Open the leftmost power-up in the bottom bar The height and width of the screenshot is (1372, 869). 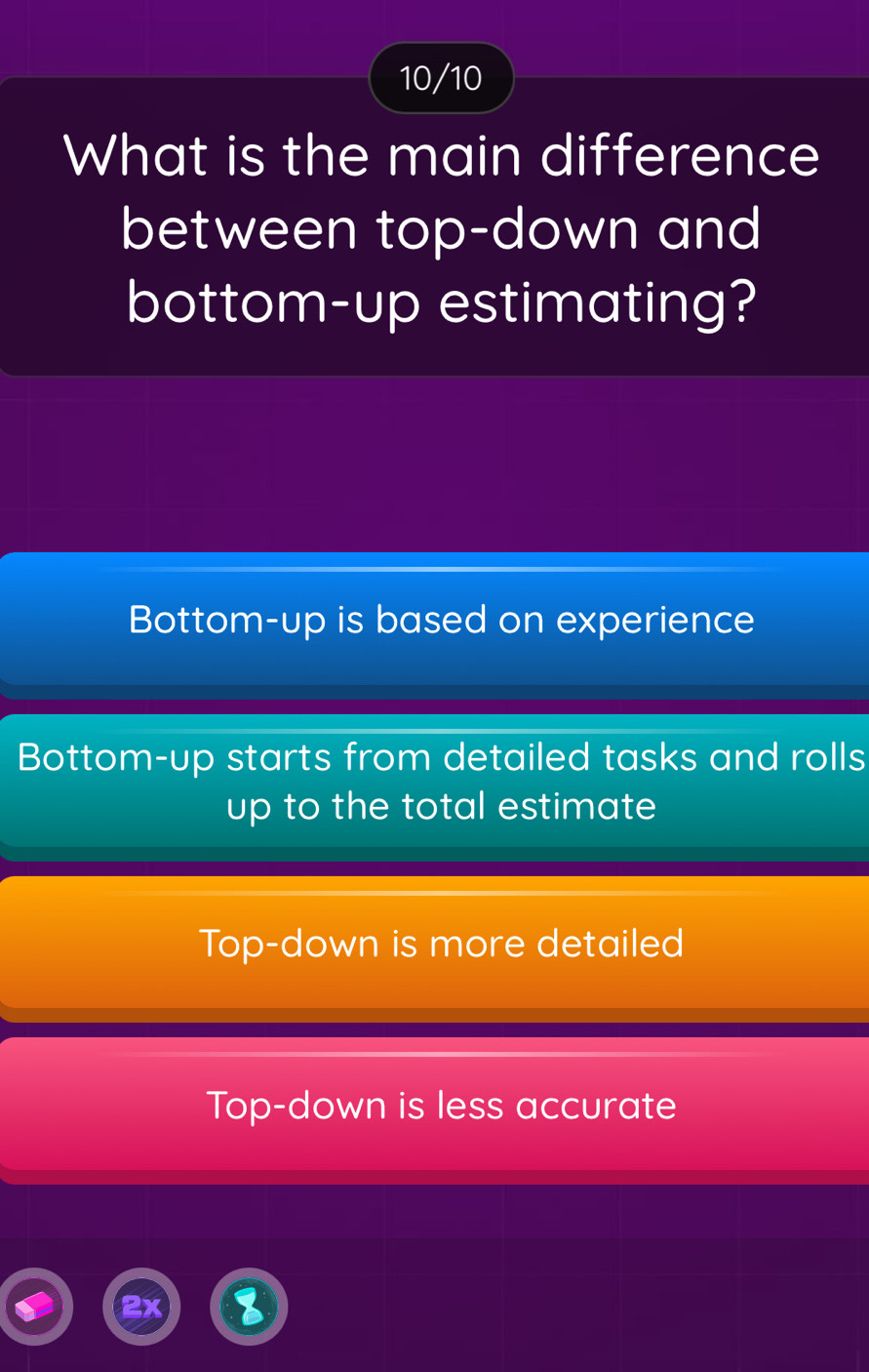coord(37,1306)
